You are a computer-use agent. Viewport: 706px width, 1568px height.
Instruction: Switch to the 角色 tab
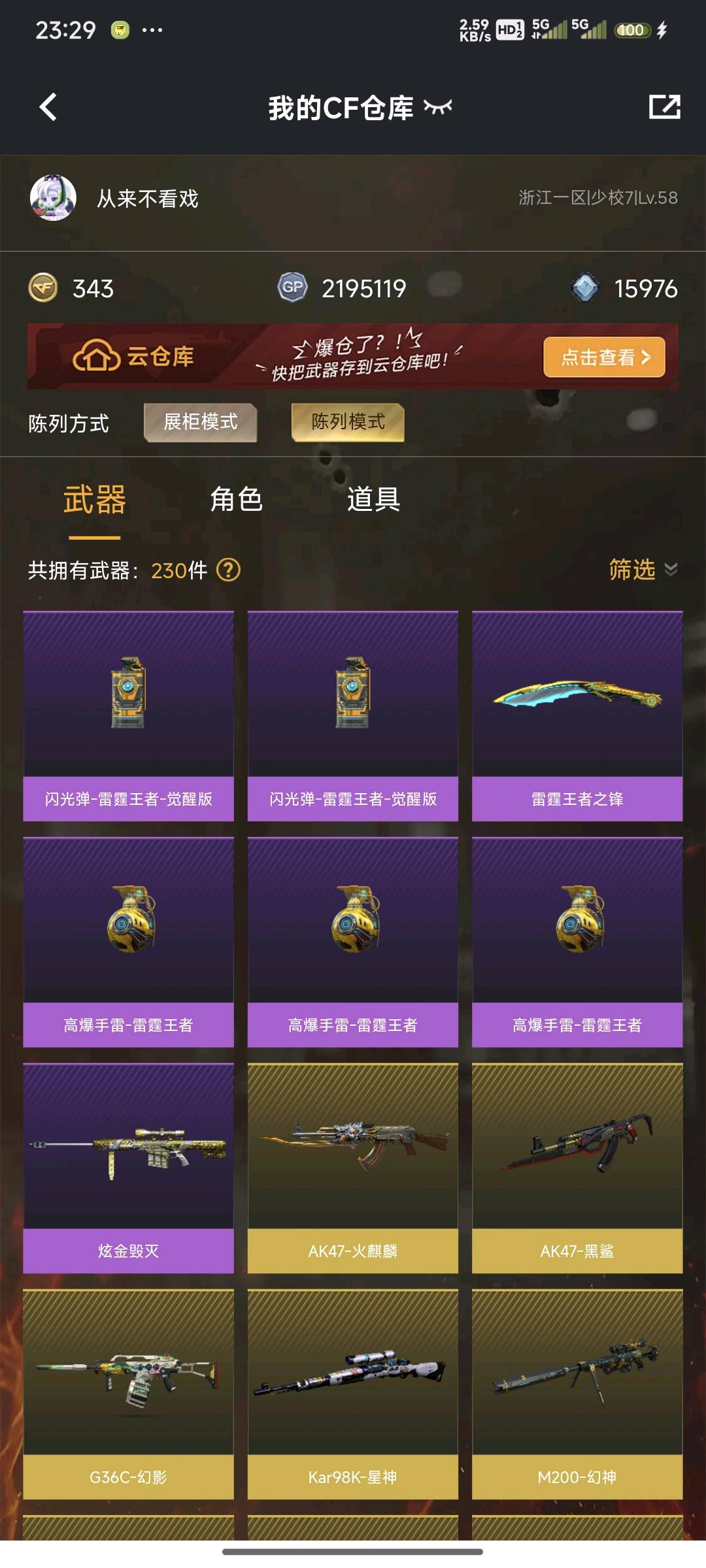(x=236, y=499)
